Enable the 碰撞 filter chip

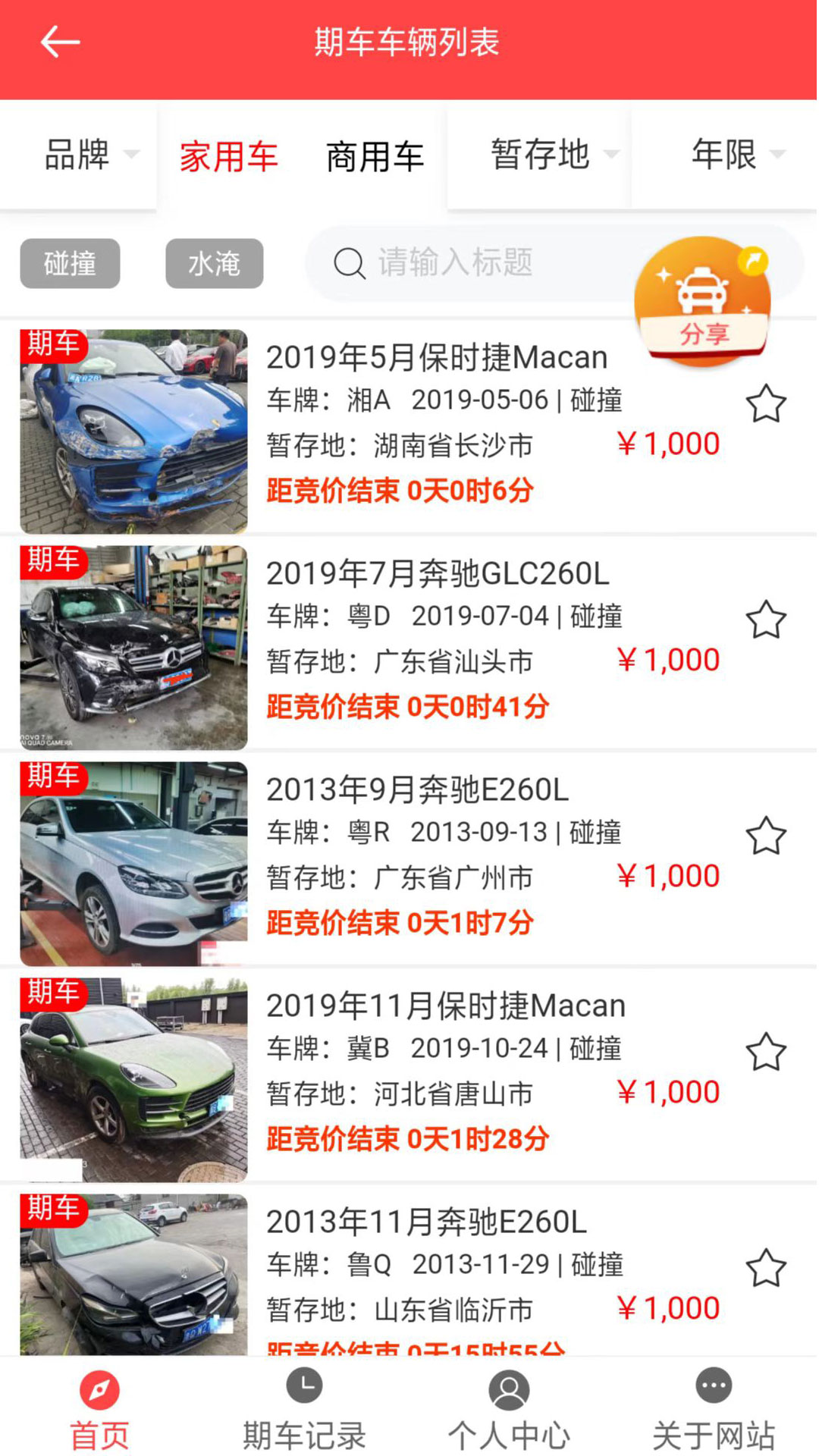click(x=69, y=263)
